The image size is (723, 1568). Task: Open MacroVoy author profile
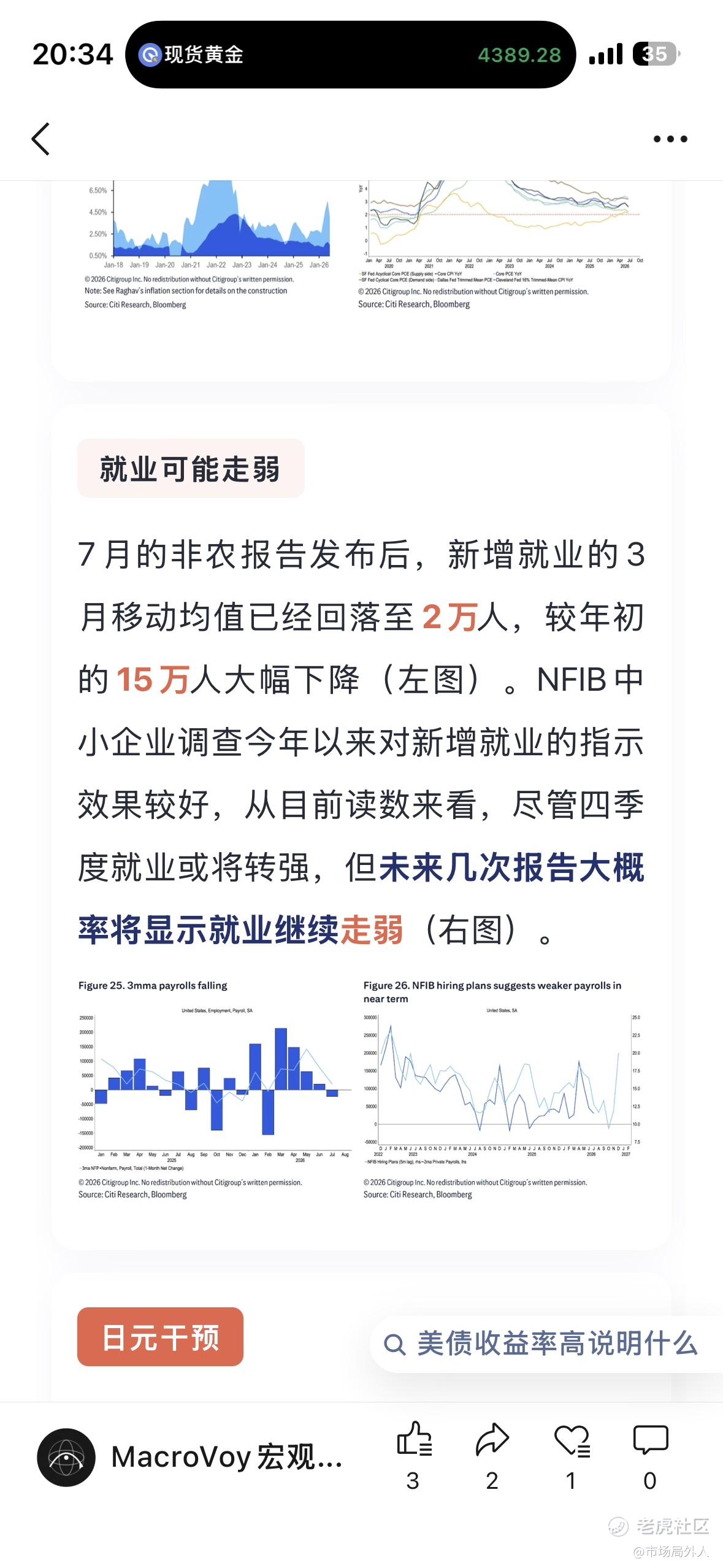190,1457
